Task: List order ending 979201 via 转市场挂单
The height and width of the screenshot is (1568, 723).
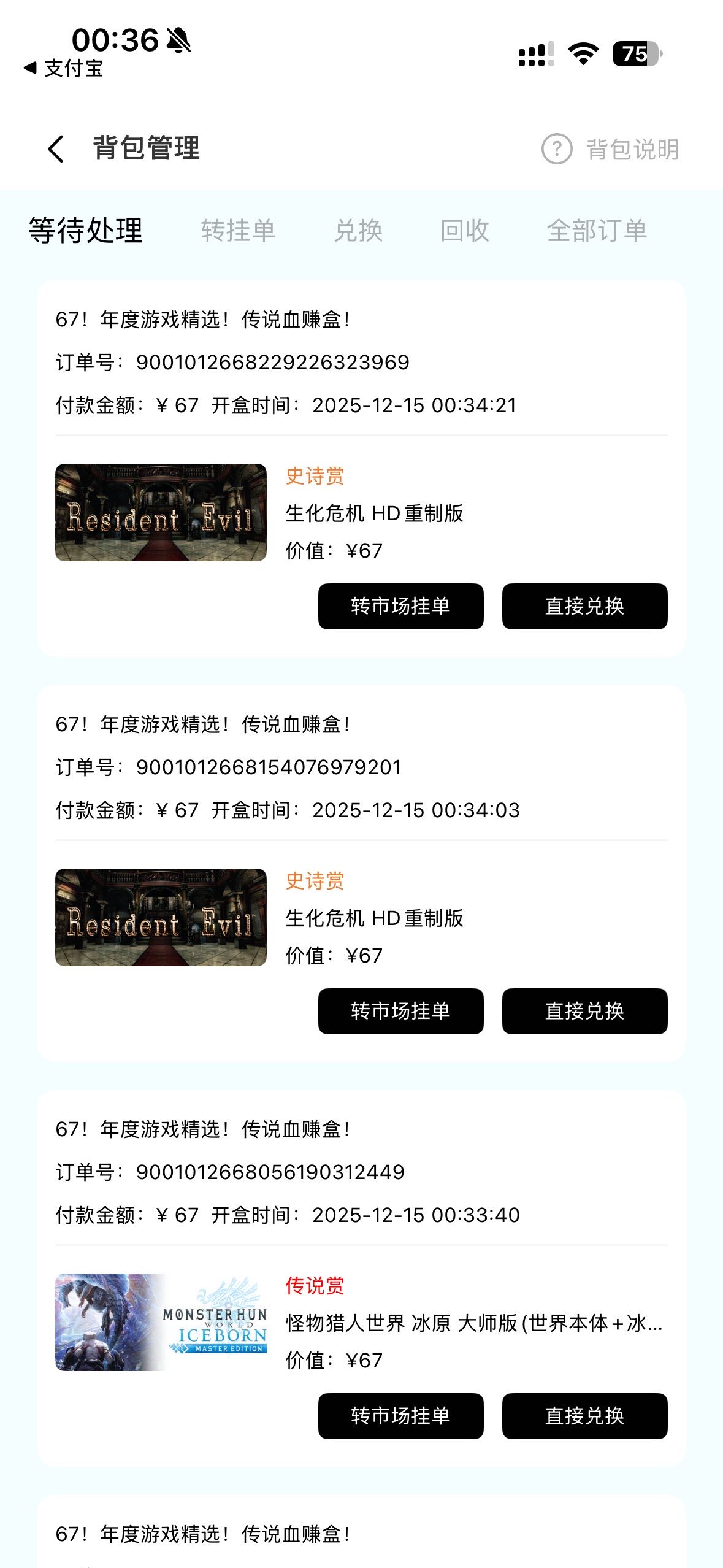Action: 400,1011
